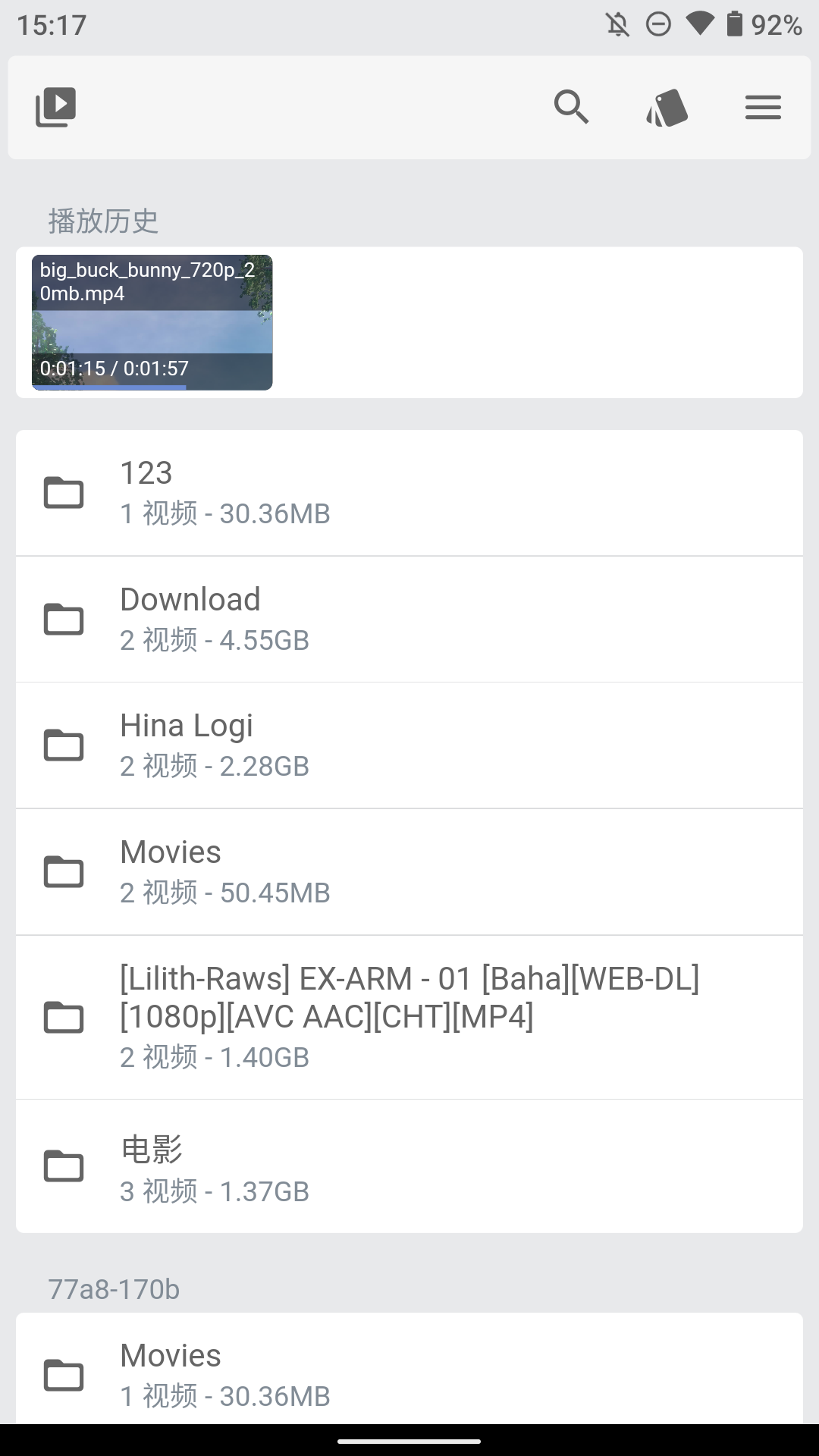This screenshot has width=819, height=1456.
Task: Open the Movies folder with 2 videos
Action: coord(409,871)
